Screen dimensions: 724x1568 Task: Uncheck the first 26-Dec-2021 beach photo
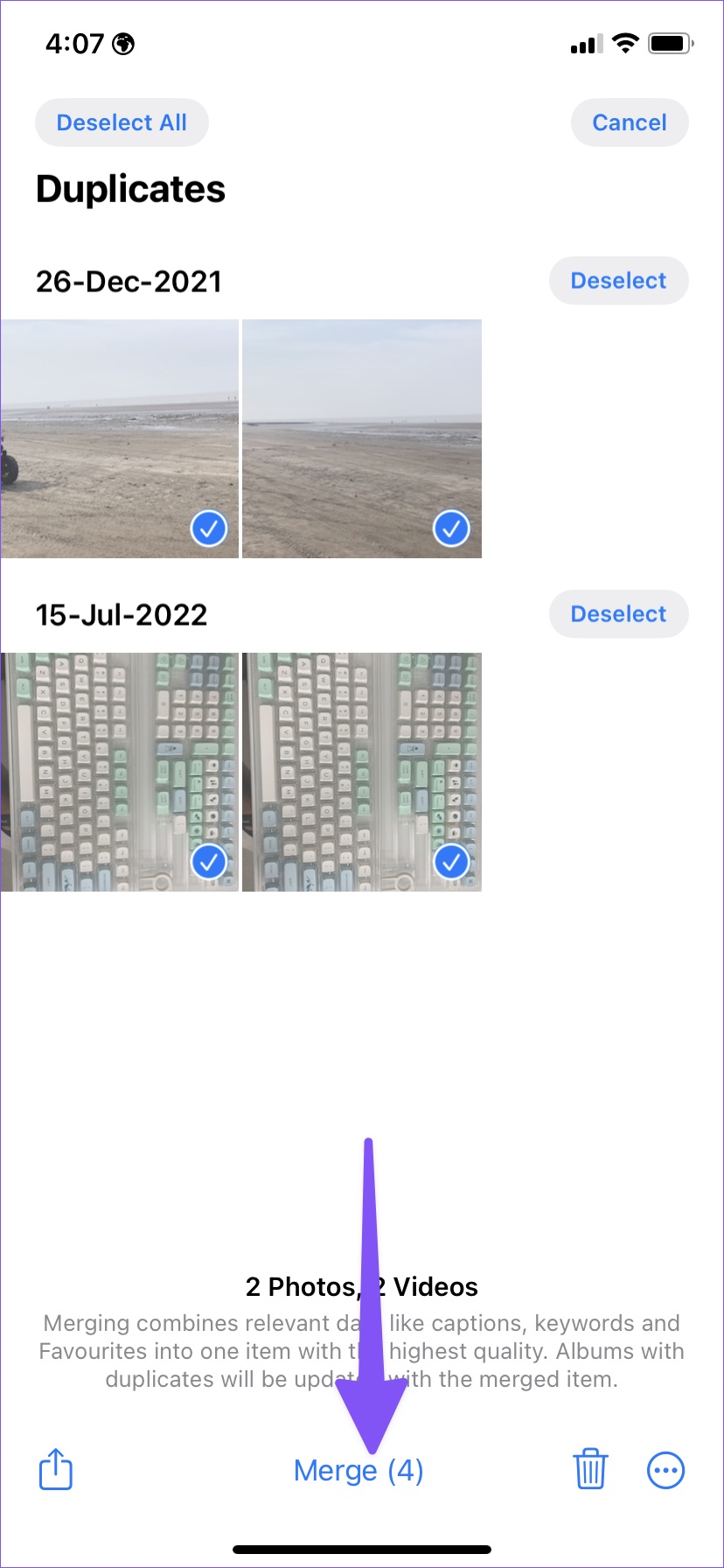tap(119, 438)
